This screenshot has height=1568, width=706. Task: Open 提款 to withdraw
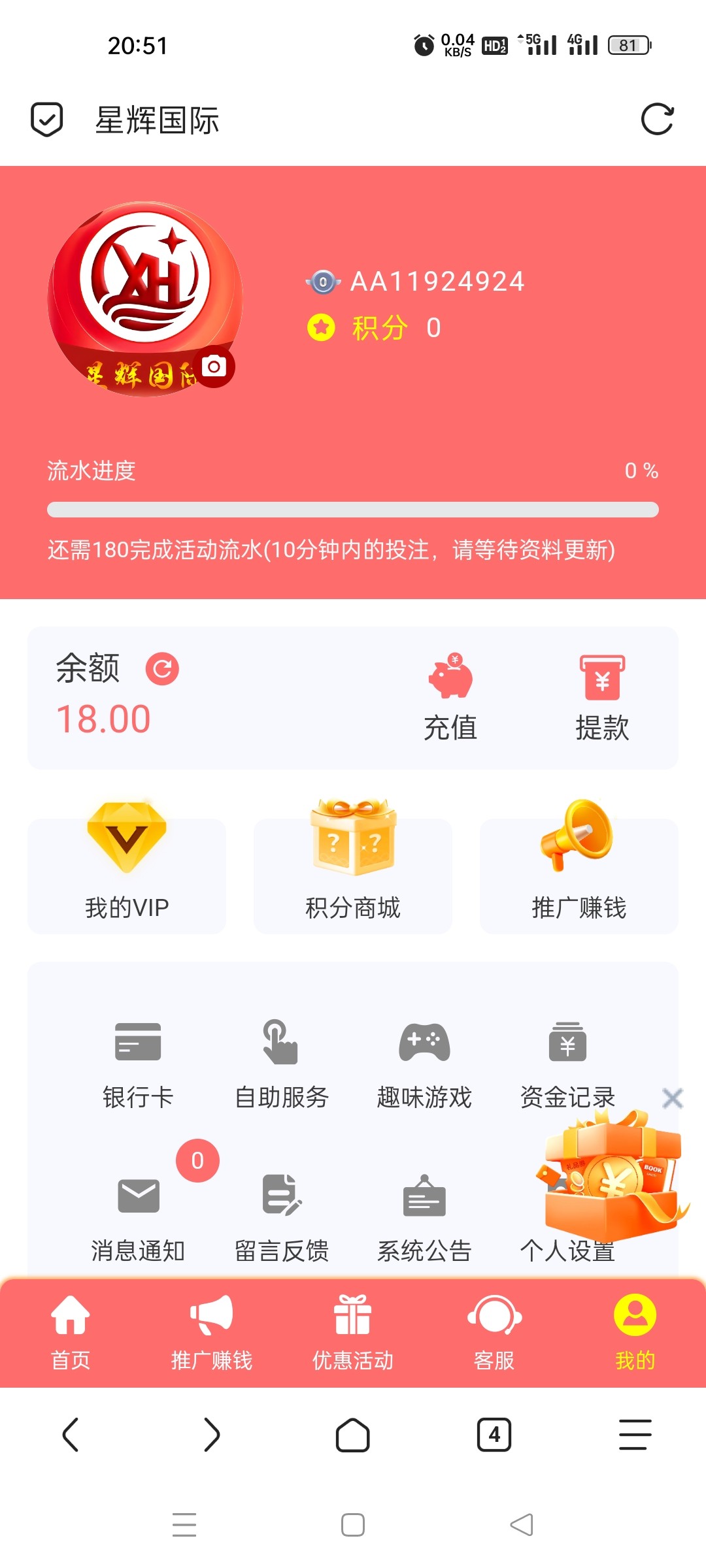click(602, 698)
